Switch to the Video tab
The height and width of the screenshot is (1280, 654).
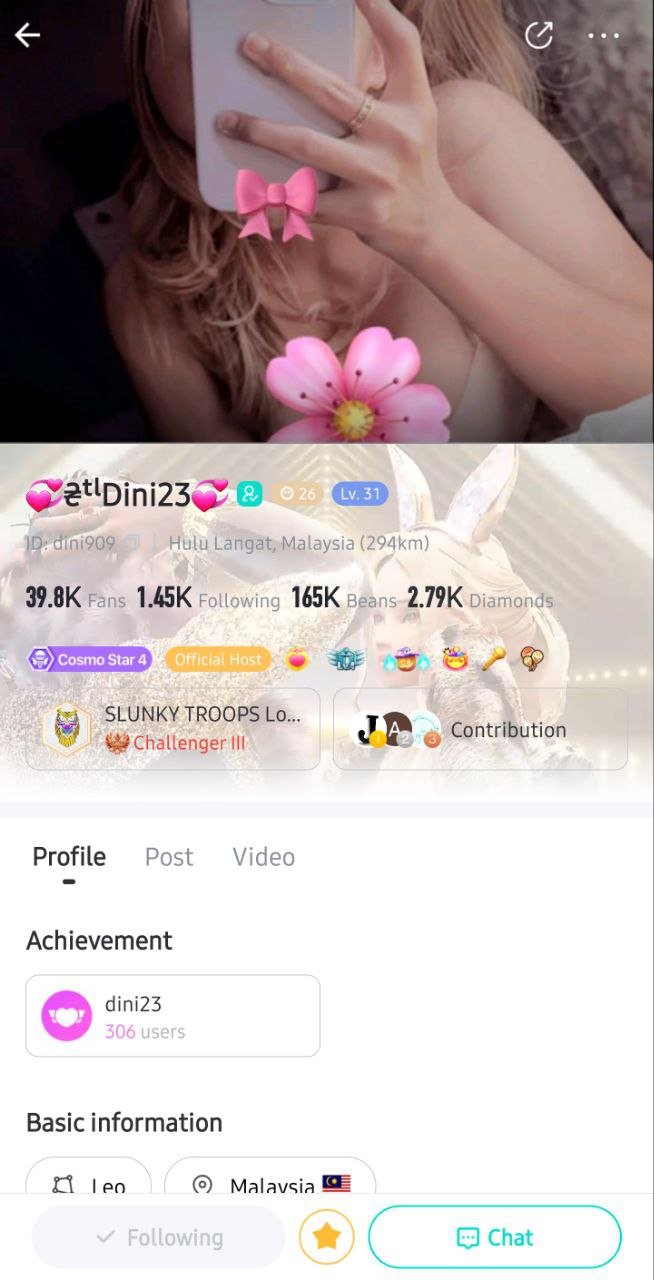[263, 857]
